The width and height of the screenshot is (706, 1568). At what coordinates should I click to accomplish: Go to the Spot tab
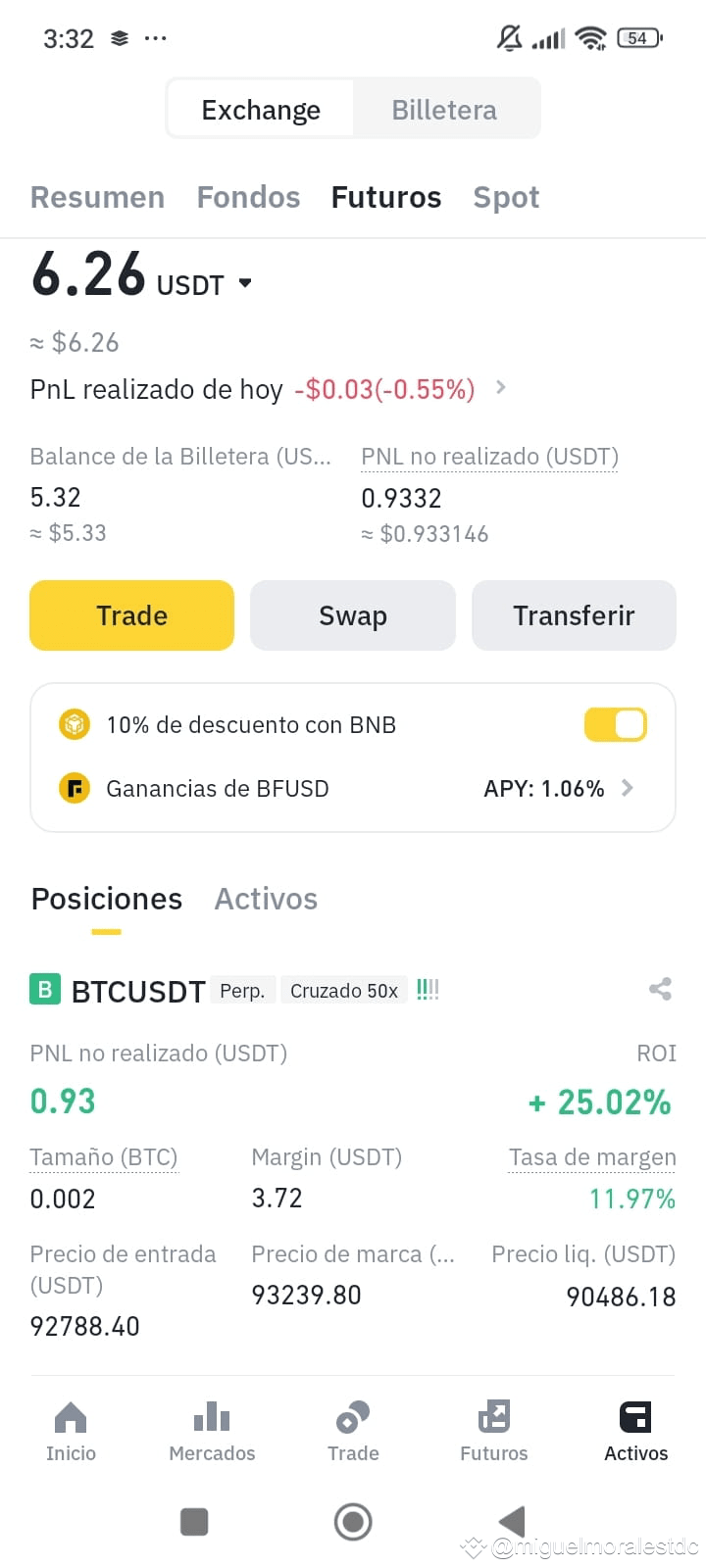point(506,197)
